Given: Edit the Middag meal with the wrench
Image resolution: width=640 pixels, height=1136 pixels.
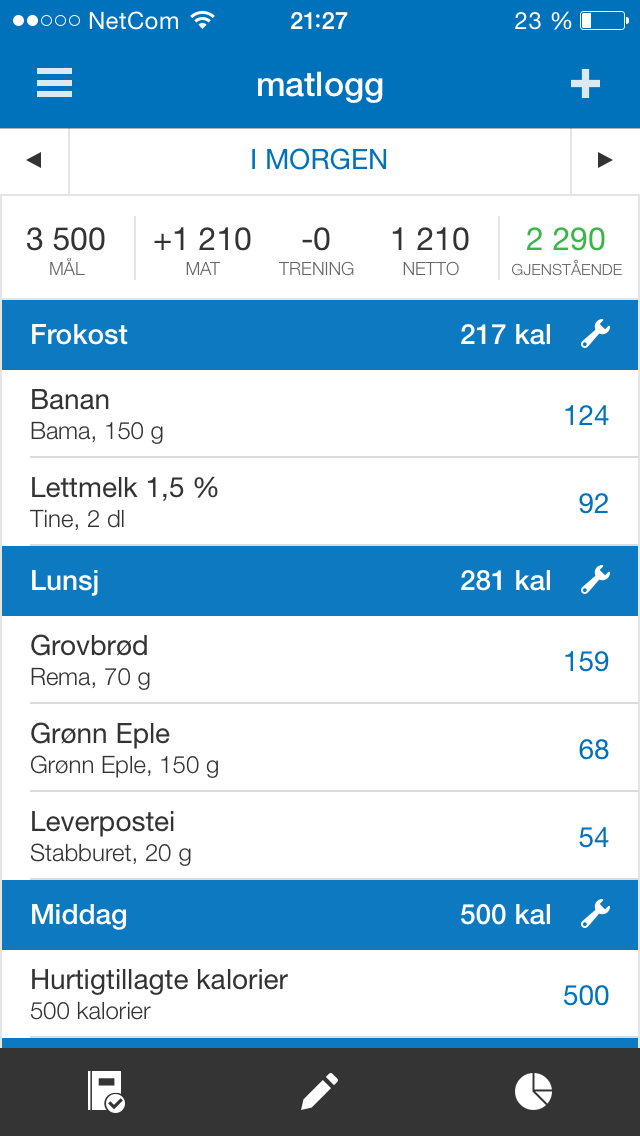Looking at the screenshot, I should pos(595,914).
